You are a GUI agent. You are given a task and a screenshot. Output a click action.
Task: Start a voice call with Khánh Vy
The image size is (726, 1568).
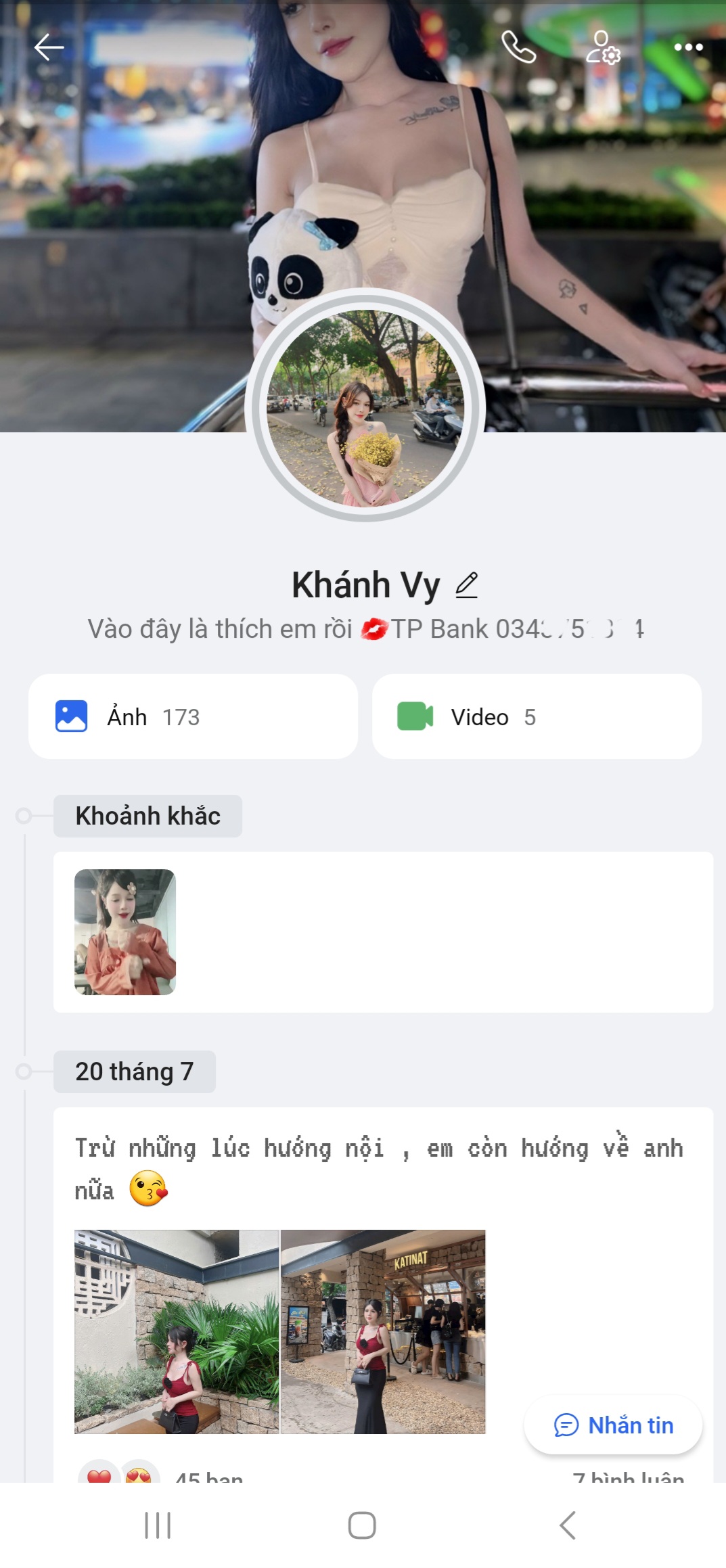point(518,47)
